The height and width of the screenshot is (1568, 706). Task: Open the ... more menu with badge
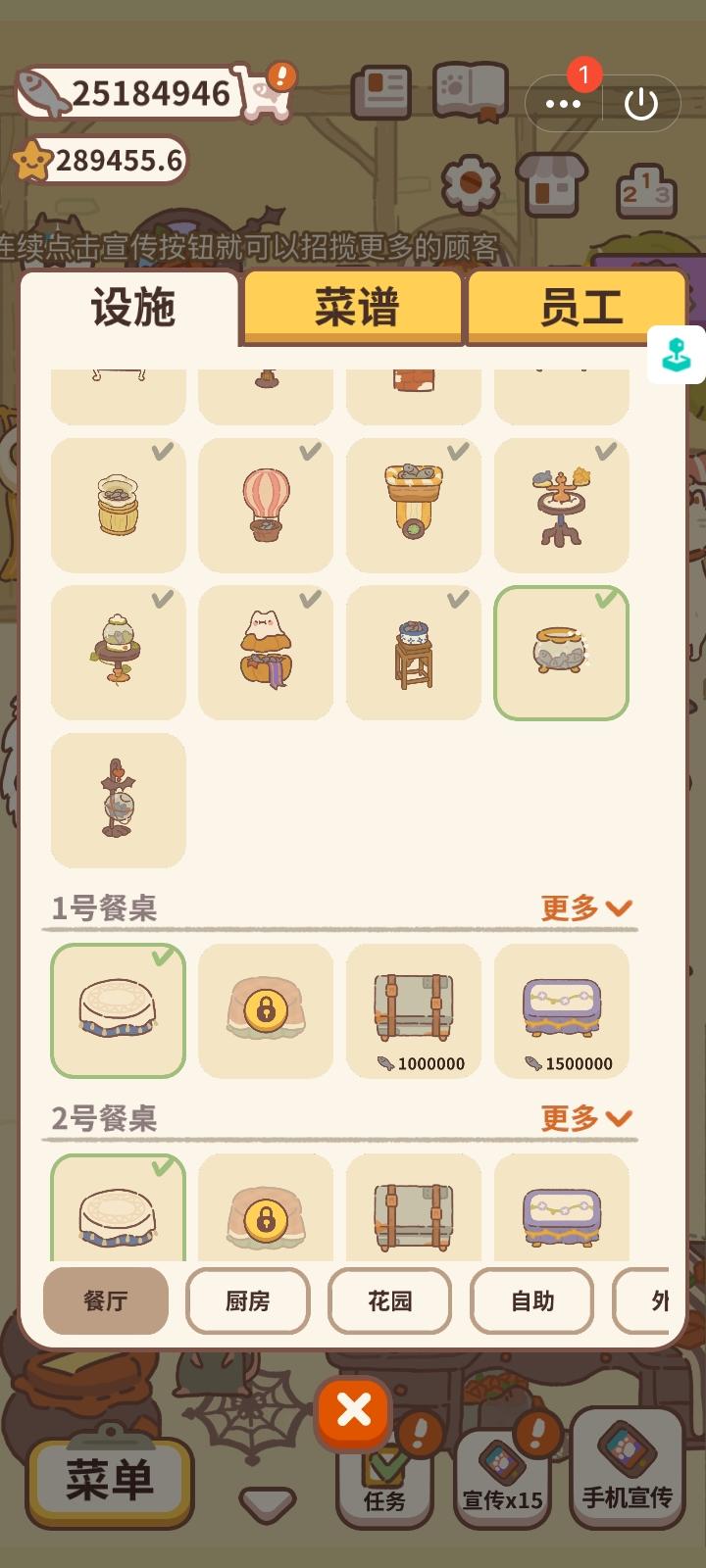pyautogui.click(x=564, y=101)
